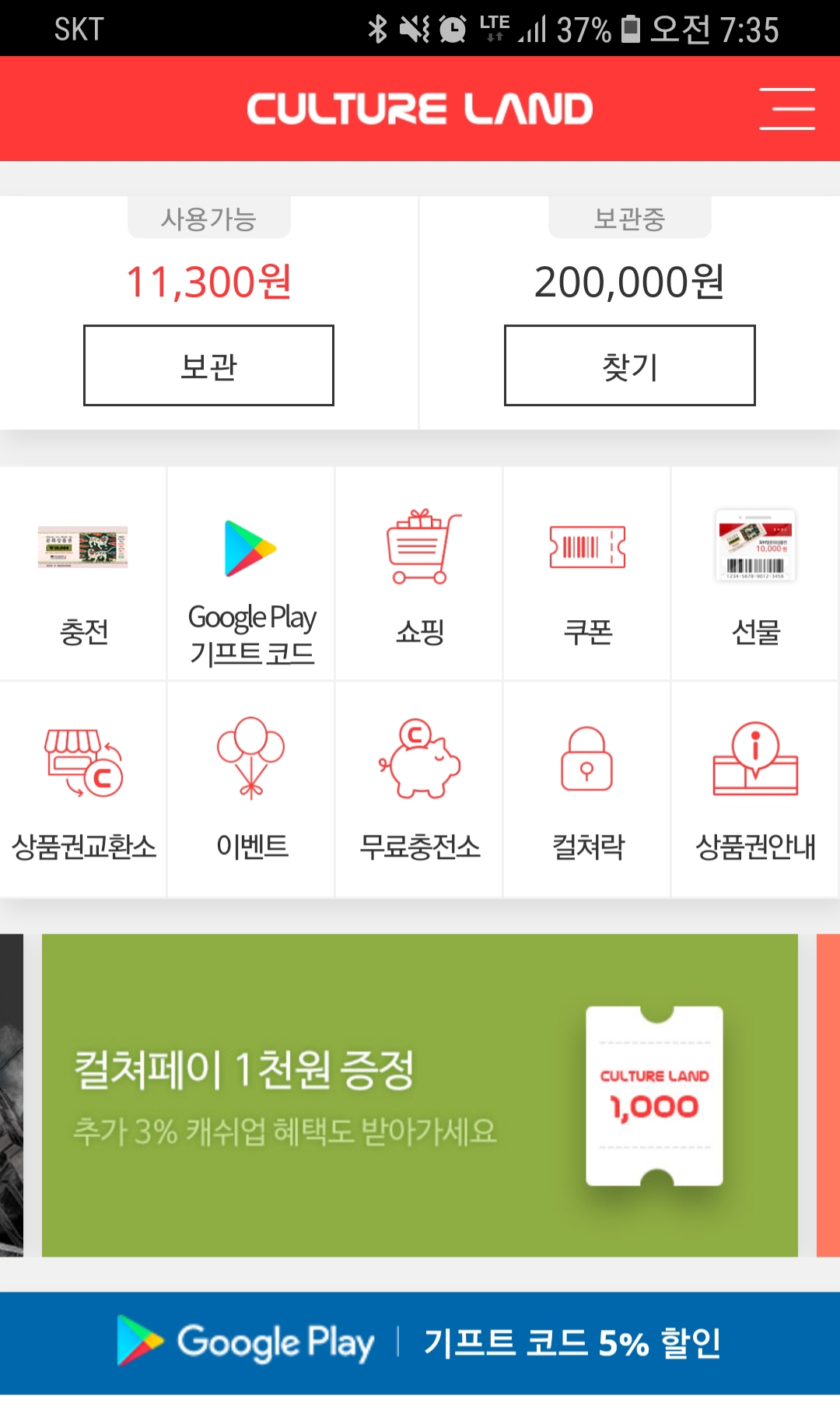This screenshot has width=840, height=1424.
Task: View the 이벤트 page
Action: 251,790
